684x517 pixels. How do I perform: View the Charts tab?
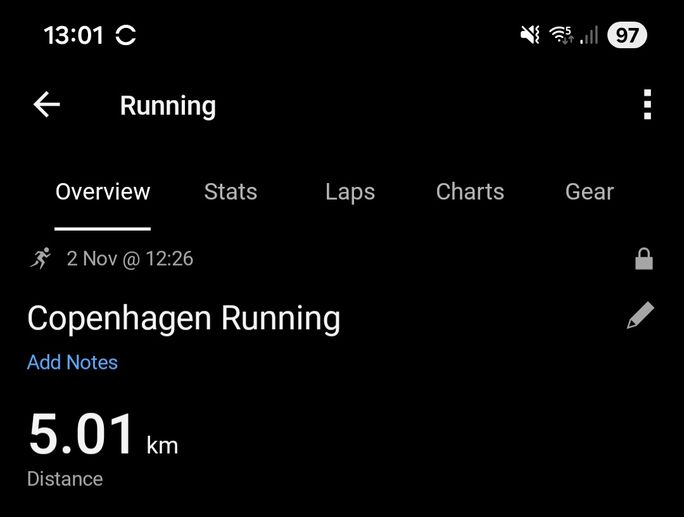click(x=470, y=192)
